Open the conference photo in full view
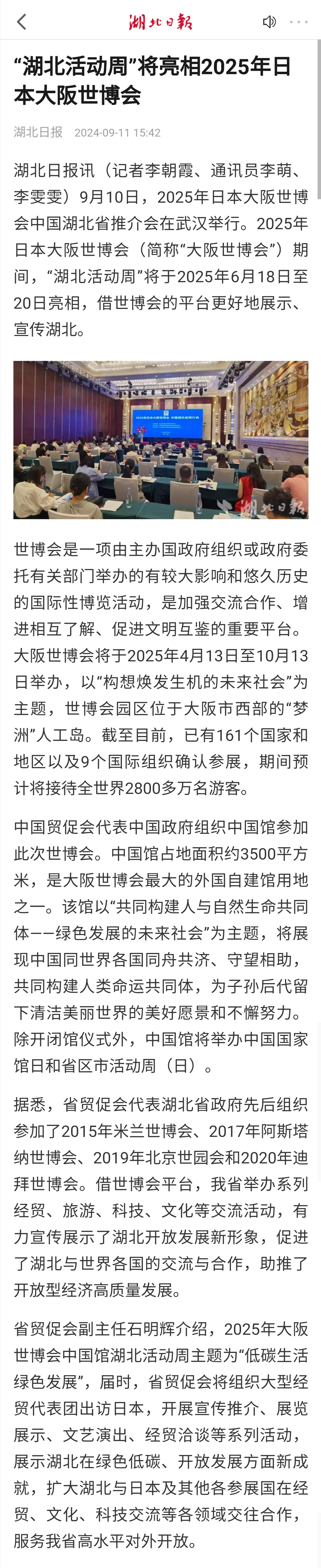Screen dimensions: 321x1568 (x=160, y=439)
